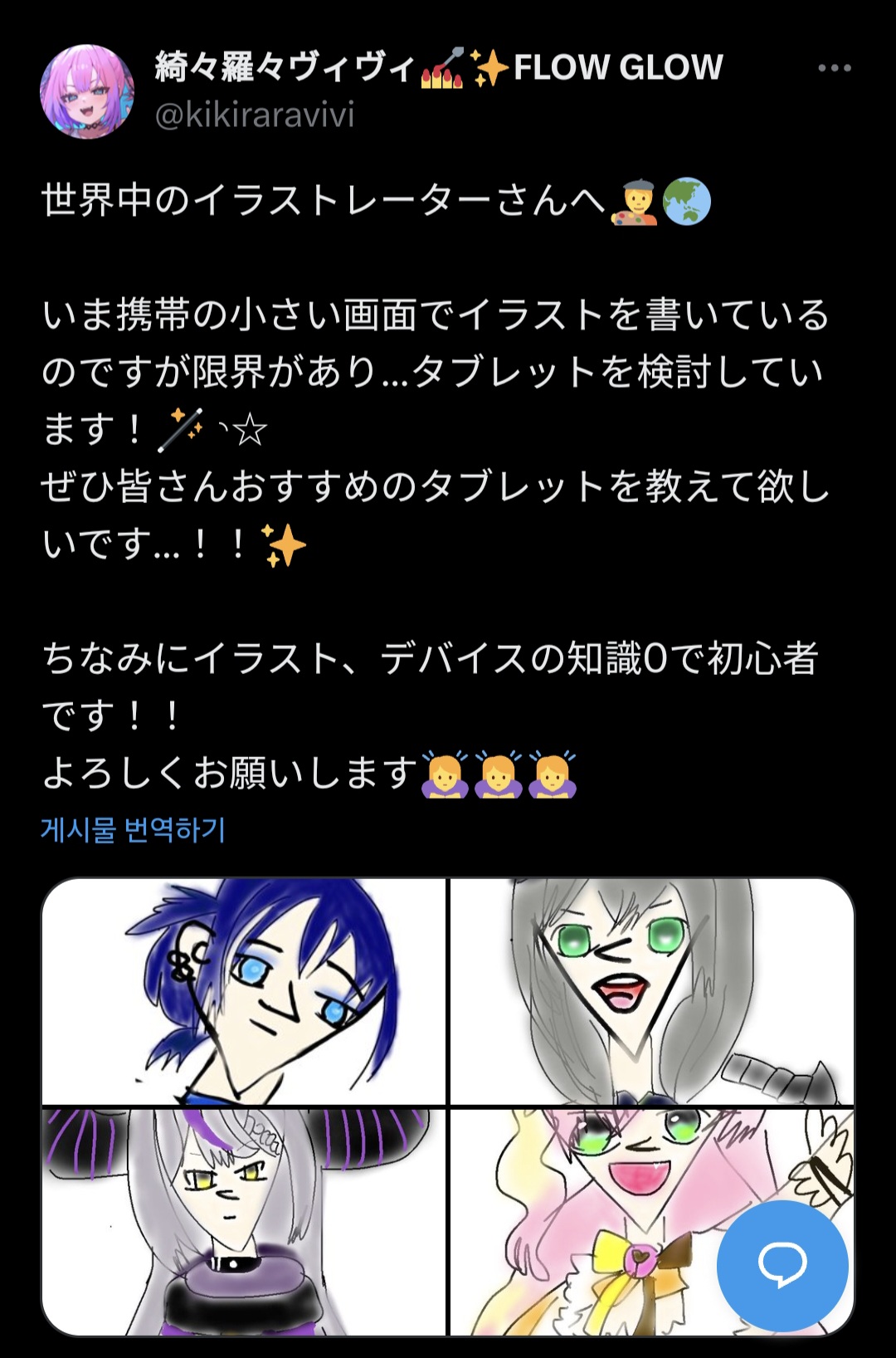The height and width of the screenshot is (1358, 896).
Task: Tap the blue floating reply button
Action: pyautogui.click(x=782, y=1266)
